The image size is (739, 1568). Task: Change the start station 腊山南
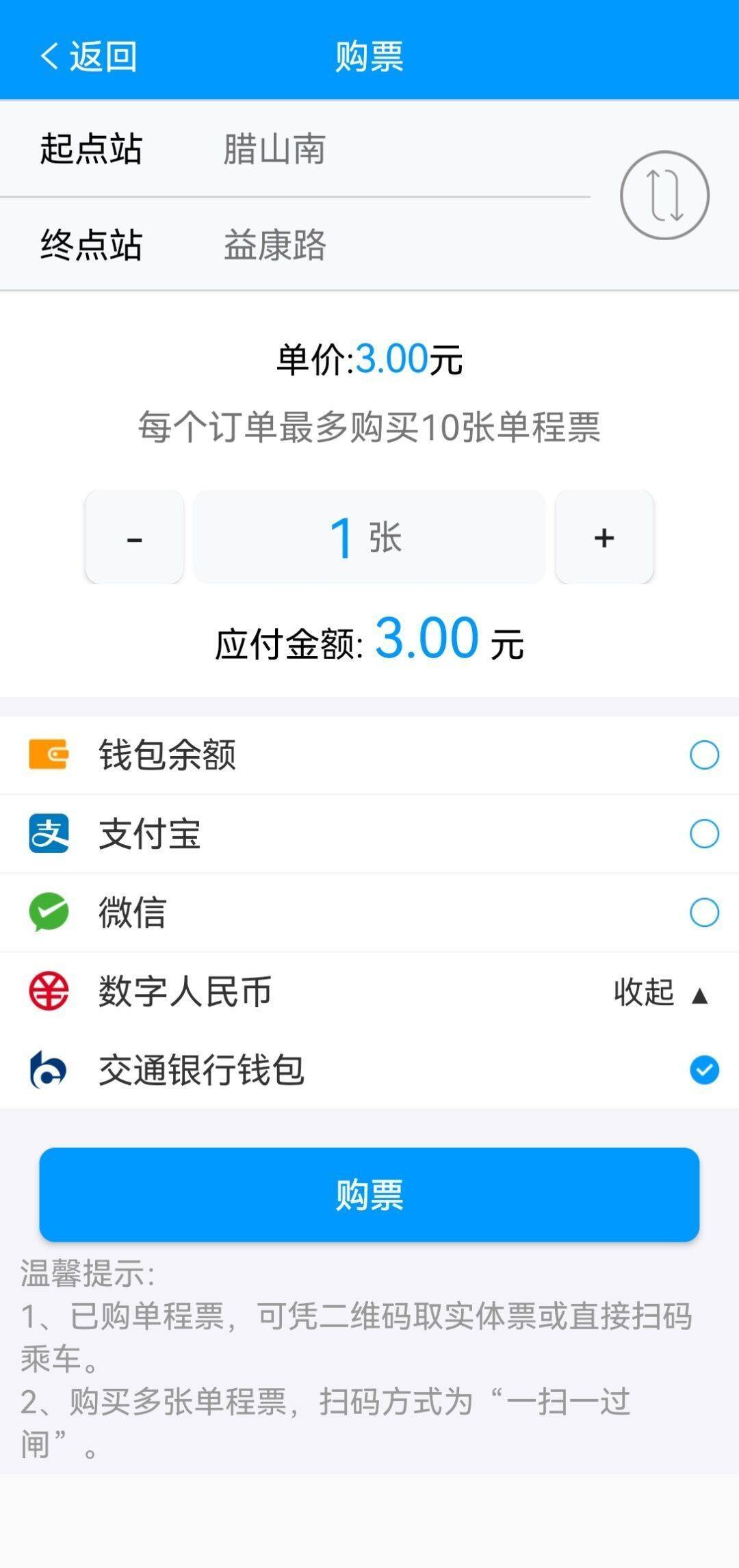[274, 148]
